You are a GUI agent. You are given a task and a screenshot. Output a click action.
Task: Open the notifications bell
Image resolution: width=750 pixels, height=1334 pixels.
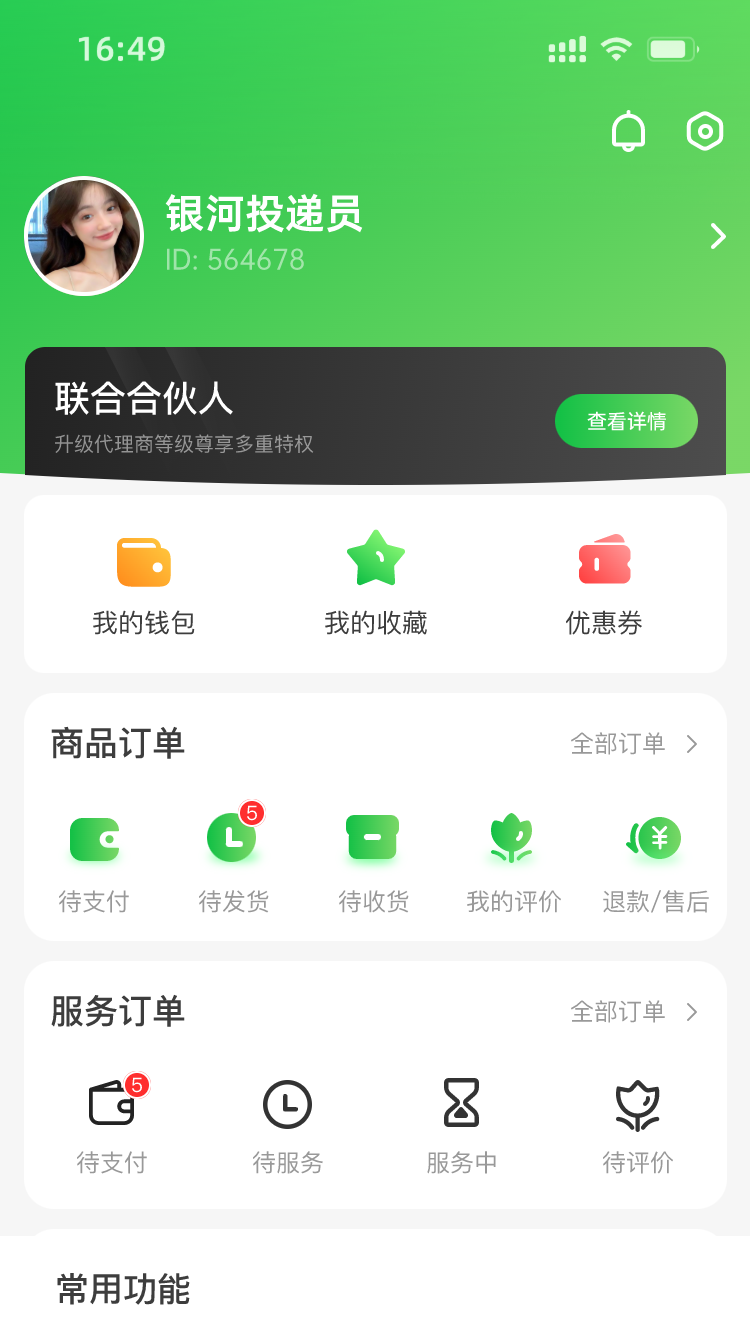pos(629,132)
